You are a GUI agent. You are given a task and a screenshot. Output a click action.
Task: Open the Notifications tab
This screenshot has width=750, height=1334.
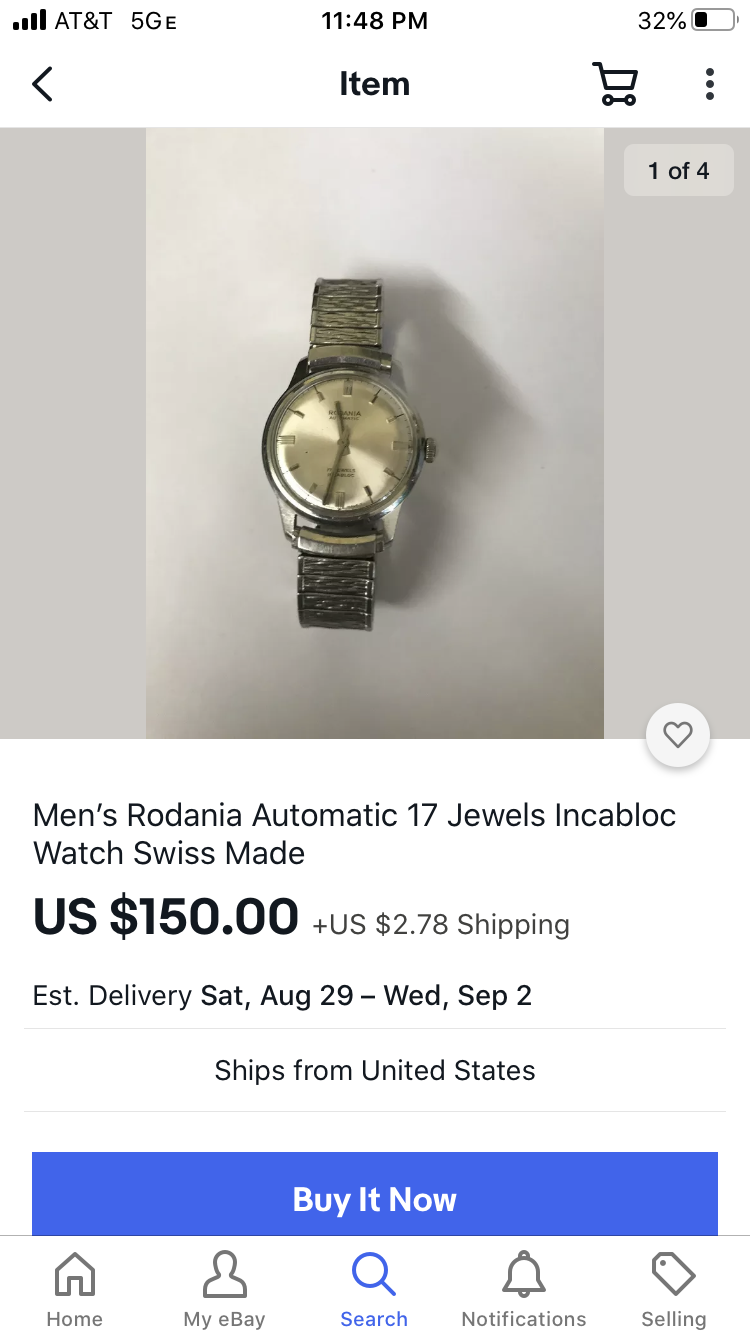pos(524,1289)
